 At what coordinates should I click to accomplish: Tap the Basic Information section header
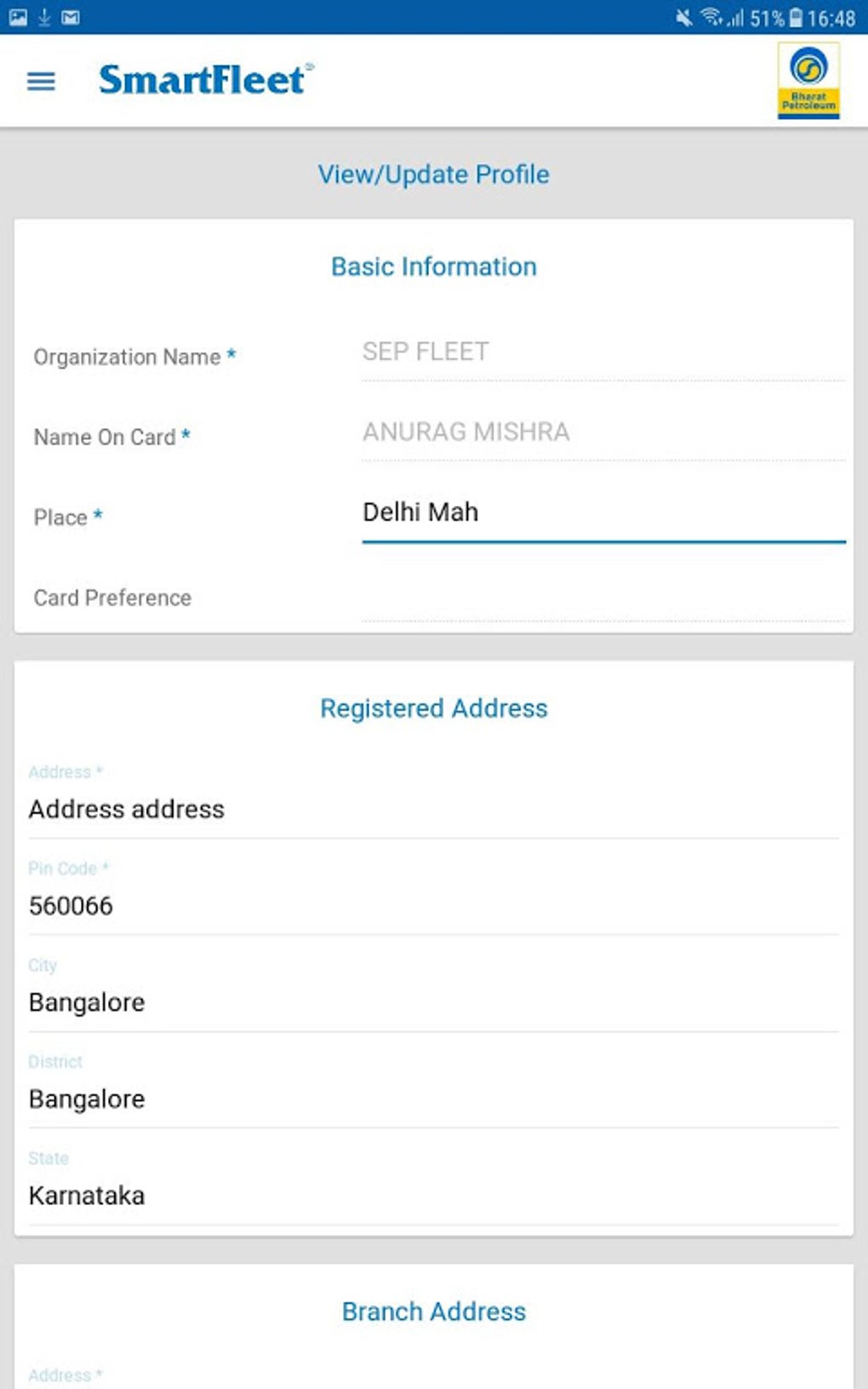(x=434, y=266)
